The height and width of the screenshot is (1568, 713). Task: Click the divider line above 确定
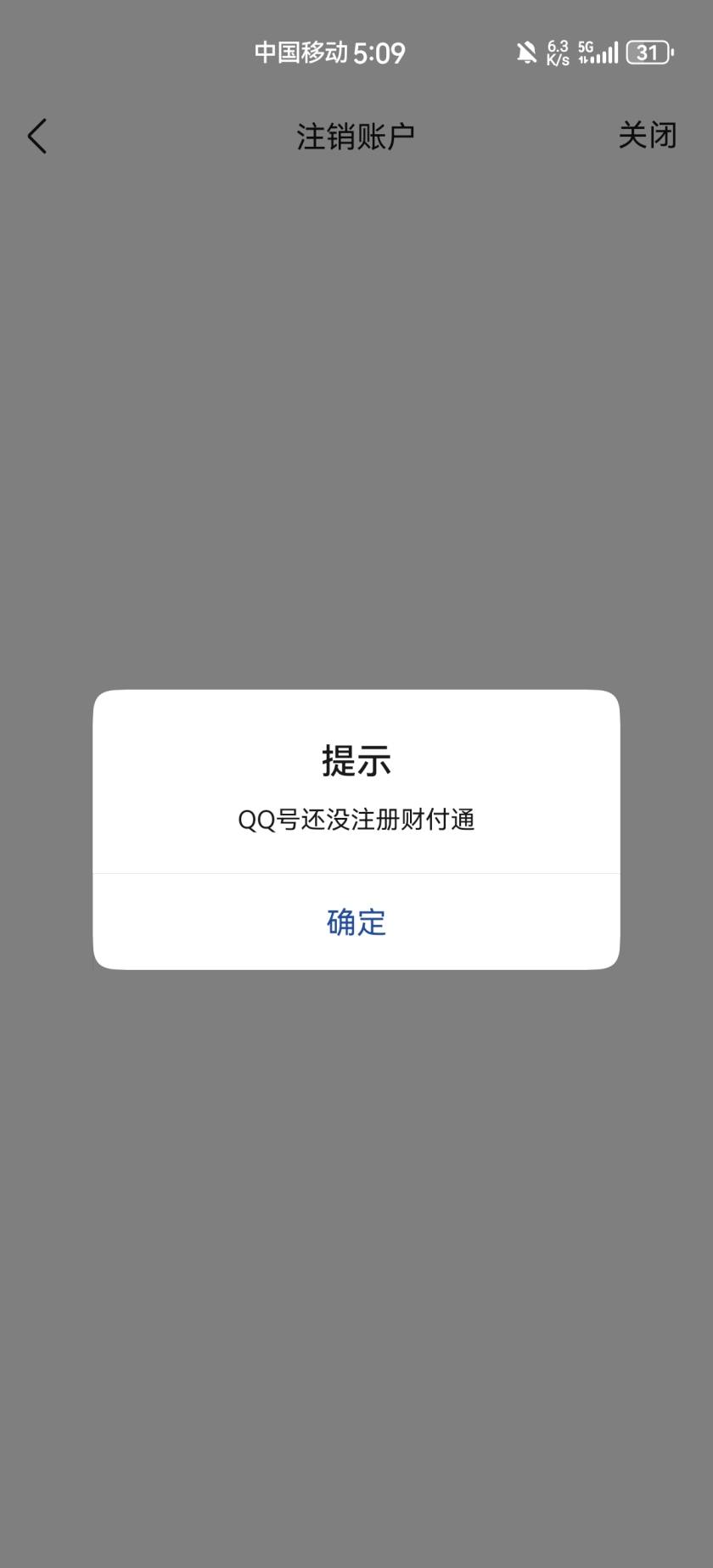click(356, 871)
